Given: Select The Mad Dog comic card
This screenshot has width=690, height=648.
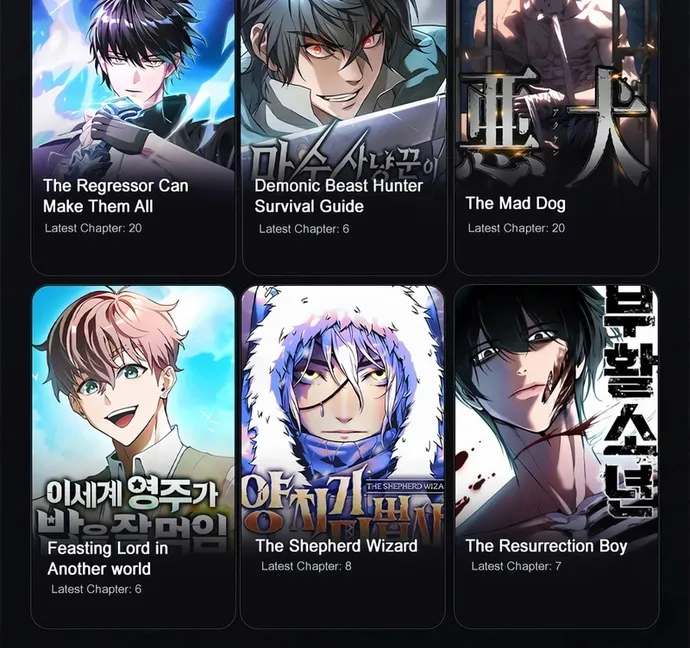Looking at the screenshot, I should pos(556,130).
